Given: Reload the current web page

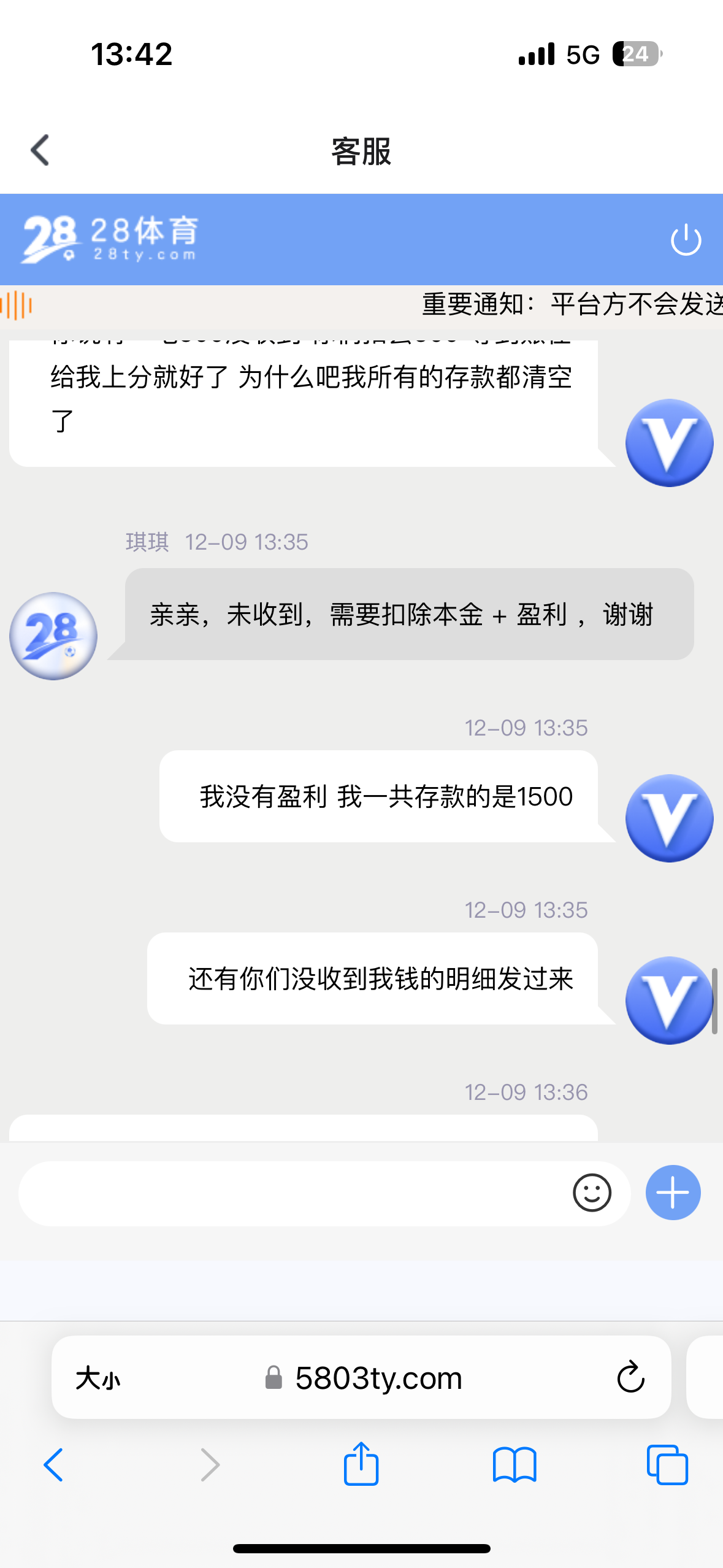Looking at the screenshot, I should 630,1378.
